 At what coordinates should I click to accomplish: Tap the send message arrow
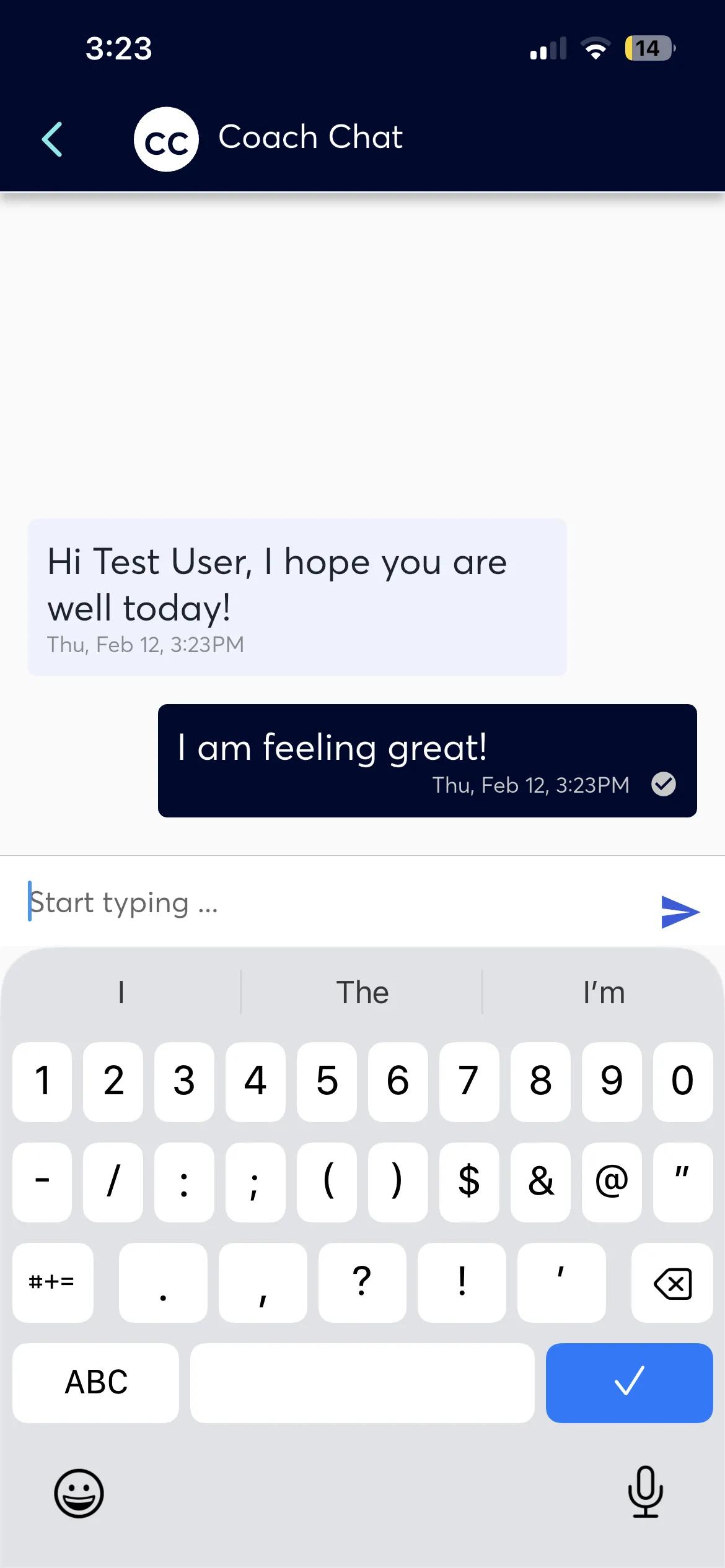[x=680, y=912]
